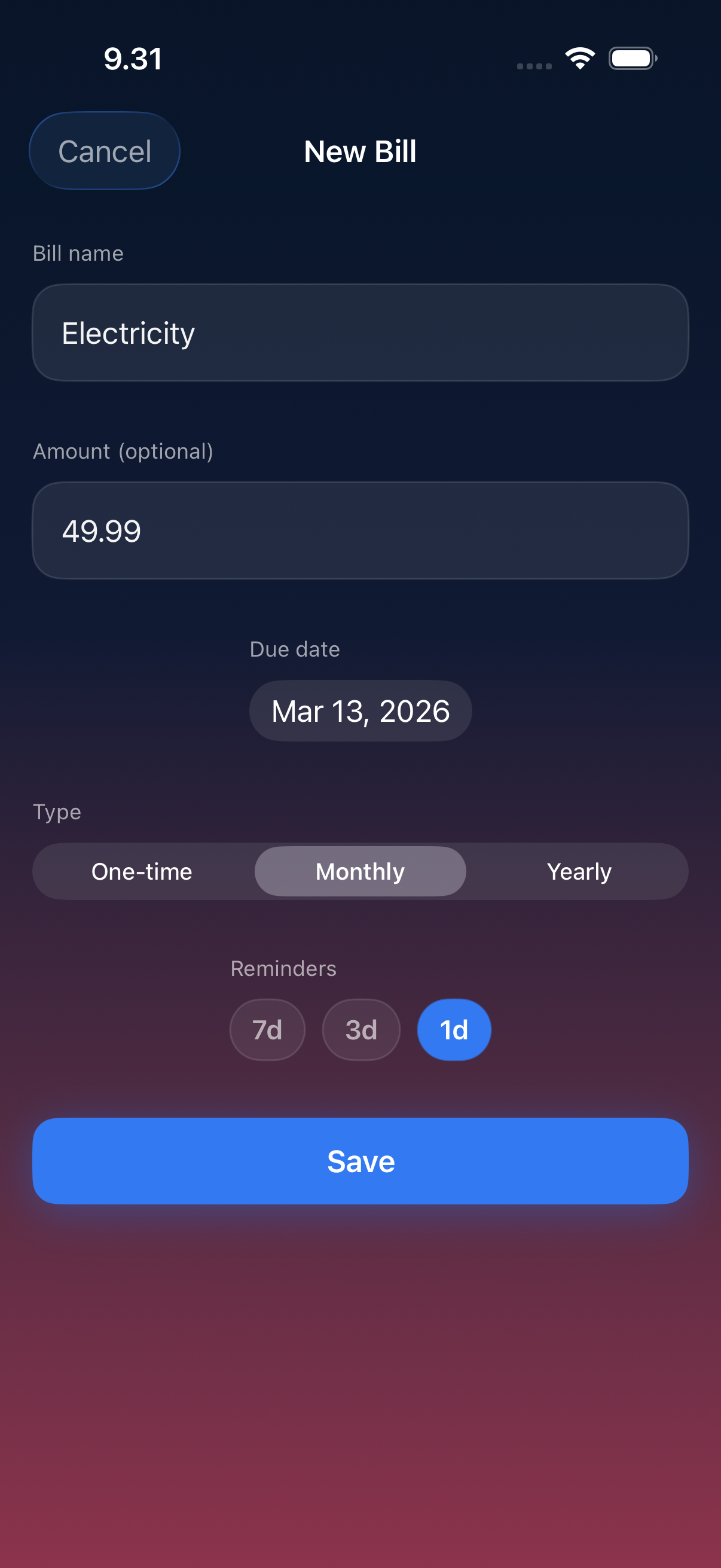Click the Reminders section label
721x1568 pixels.
point(283,968)
